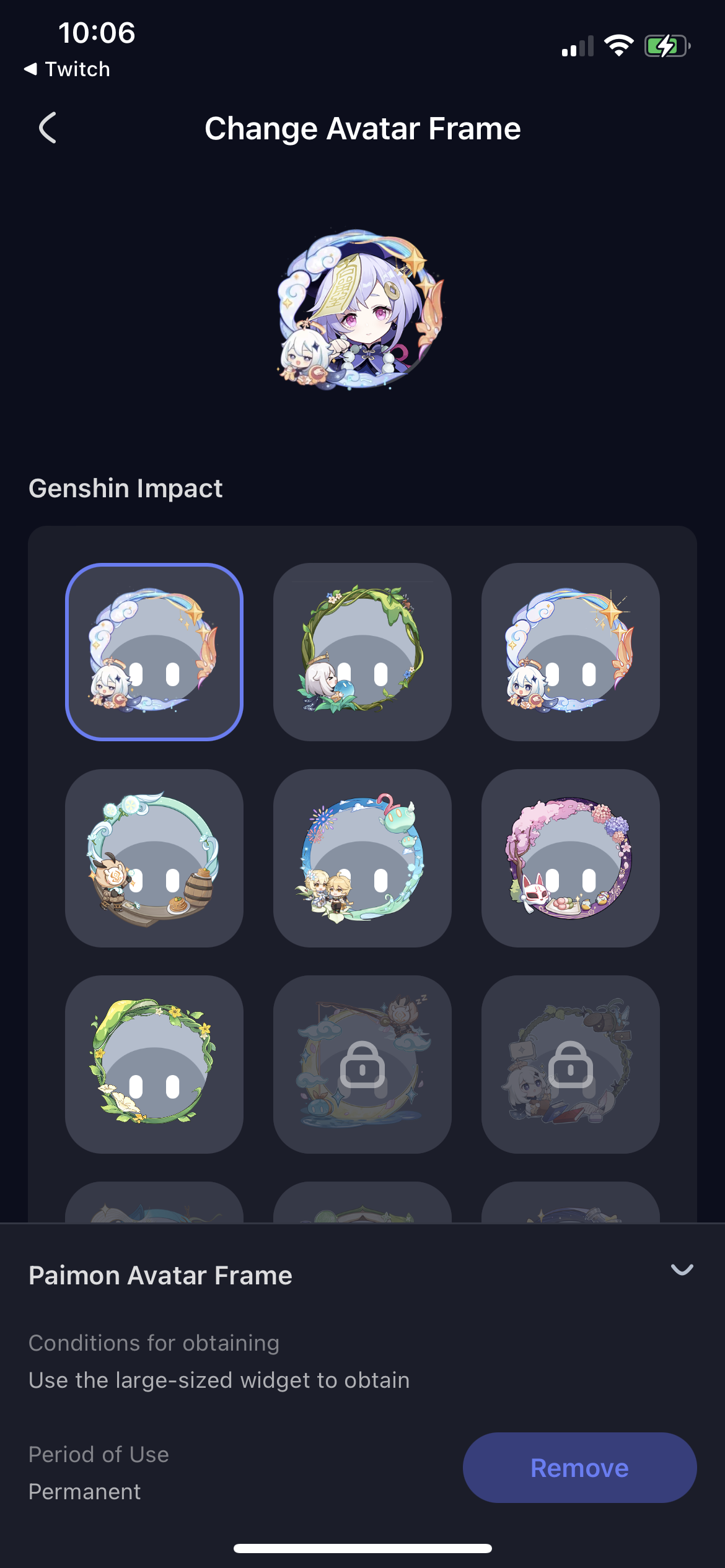The width and height of the screenshot is (725, 1568).
Task: Tap the Change Avatar Frame title
Action: (x=362, y=128)
